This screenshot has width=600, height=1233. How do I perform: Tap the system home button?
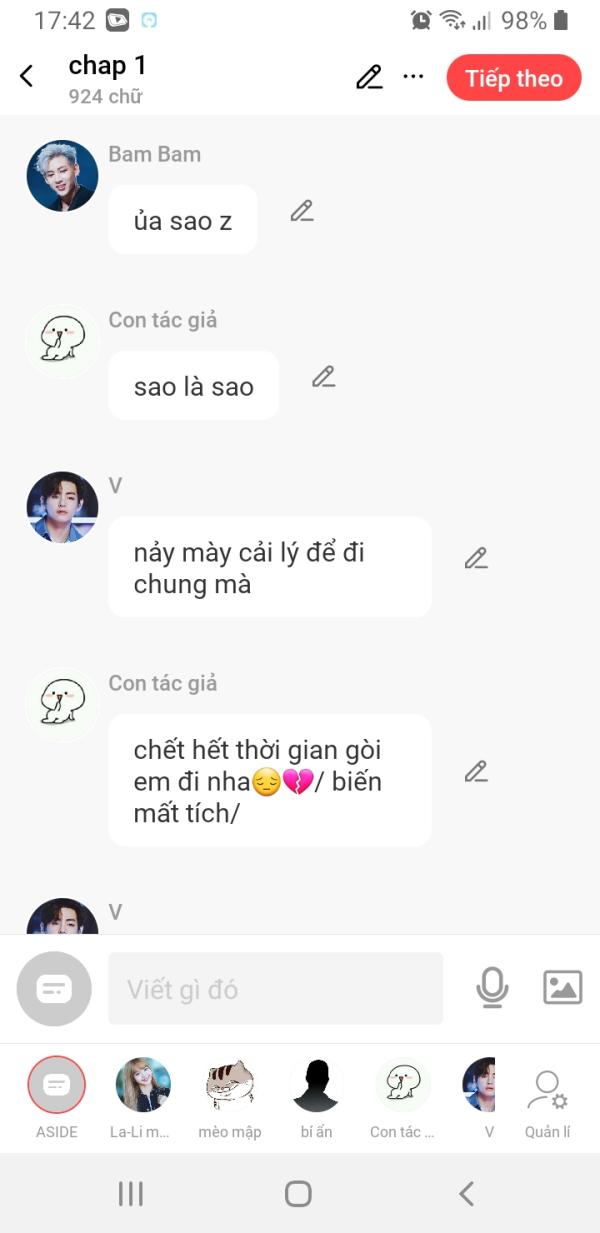[298, 1193]
